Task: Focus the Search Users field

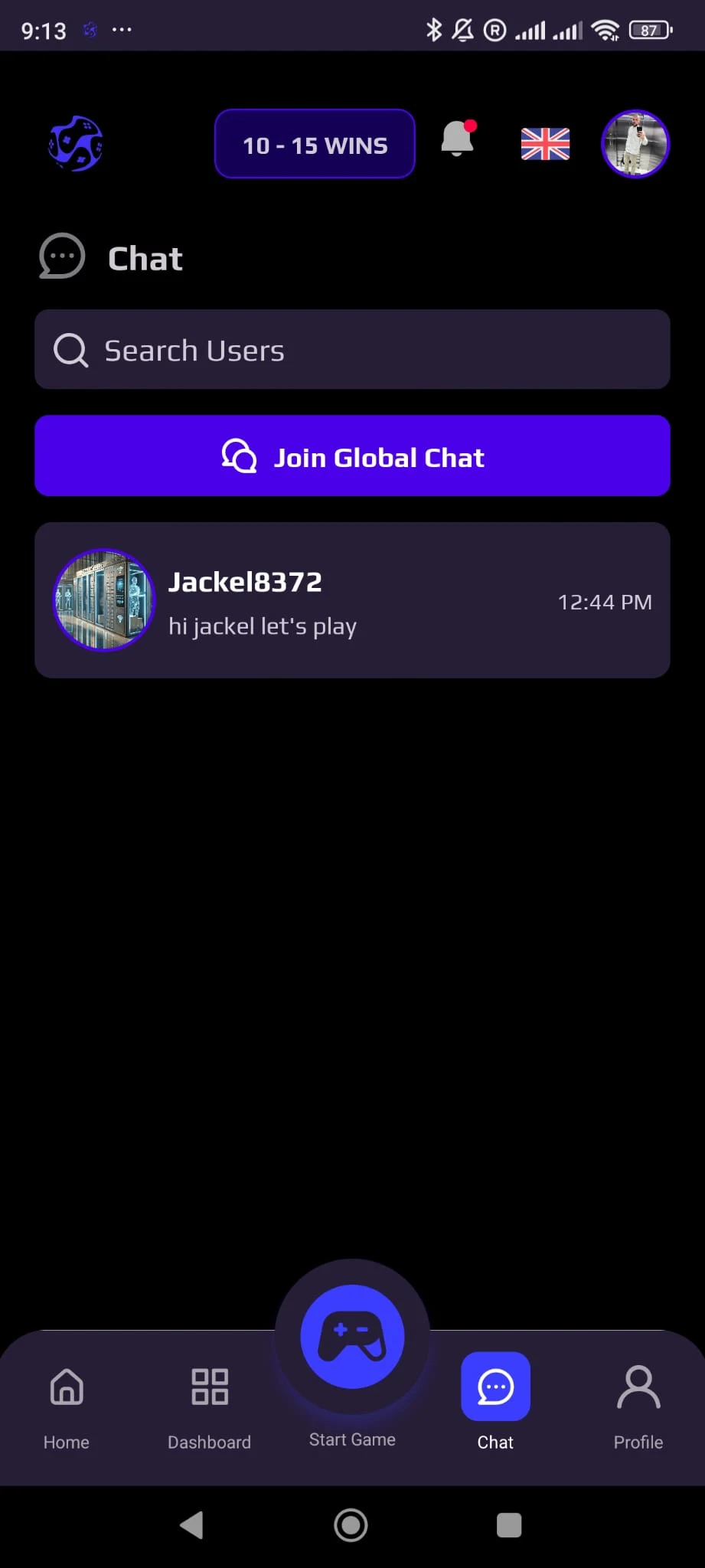Action: tap(352, 350)
